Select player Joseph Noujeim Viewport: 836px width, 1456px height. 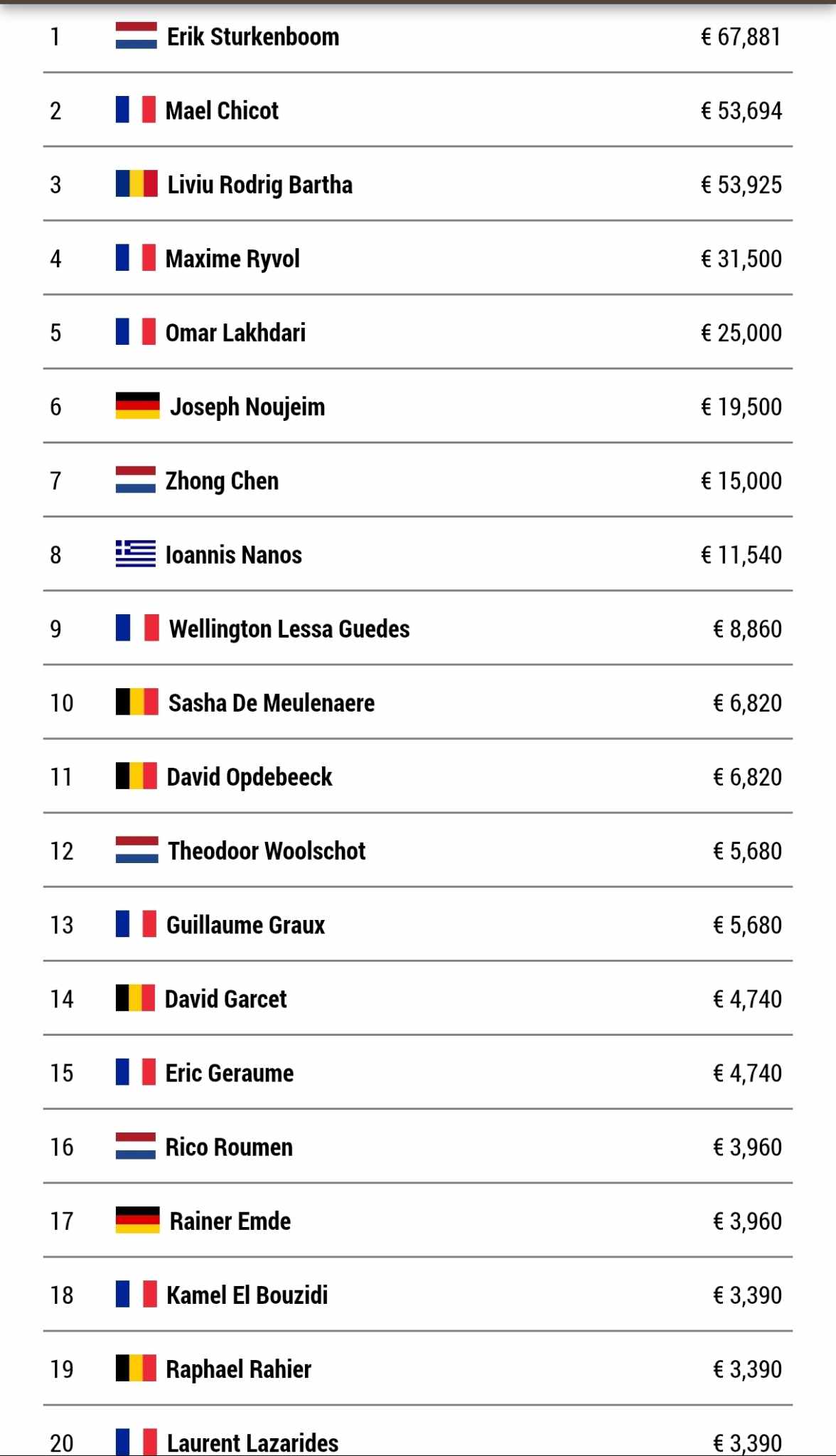(247, 407)
